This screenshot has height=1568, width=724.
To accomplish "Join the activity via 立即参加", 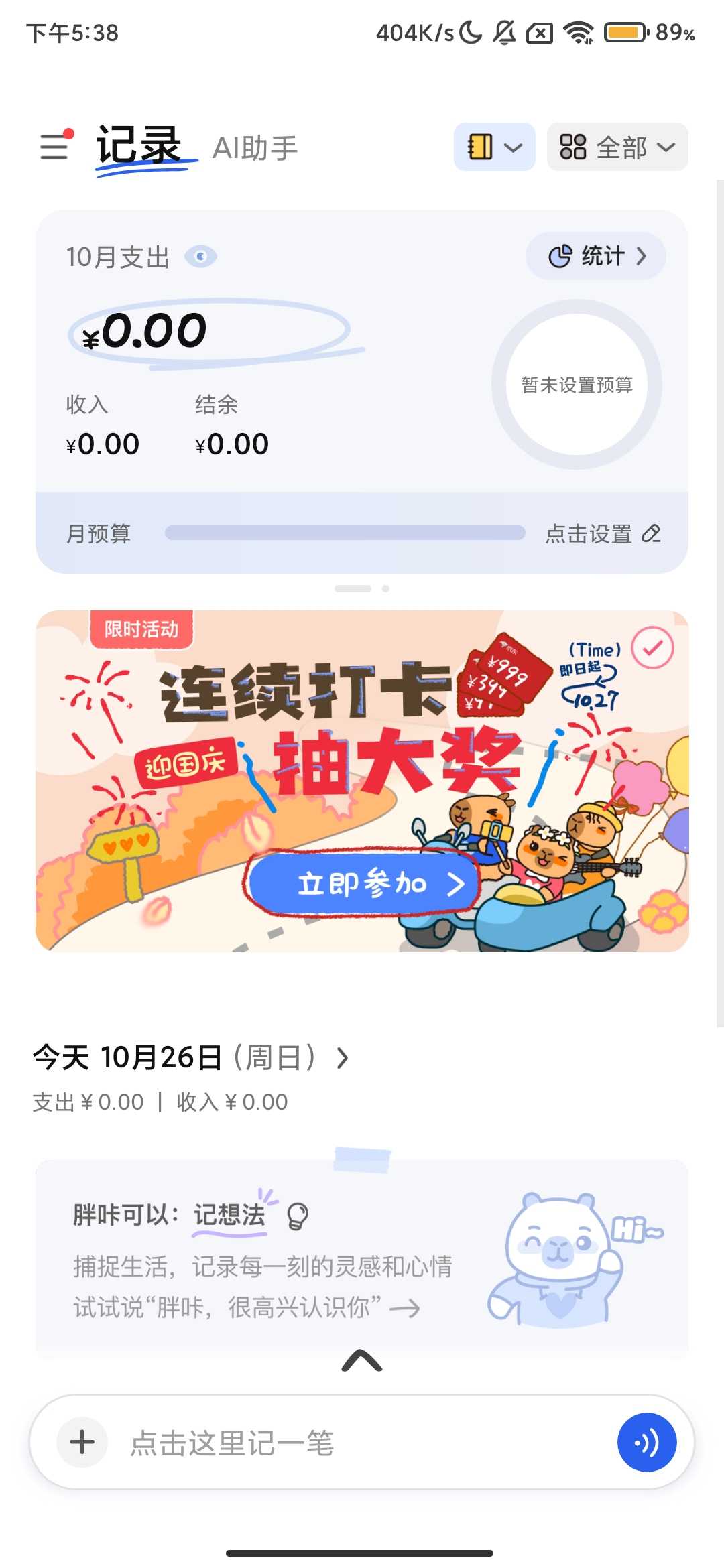I will (364, 884).
